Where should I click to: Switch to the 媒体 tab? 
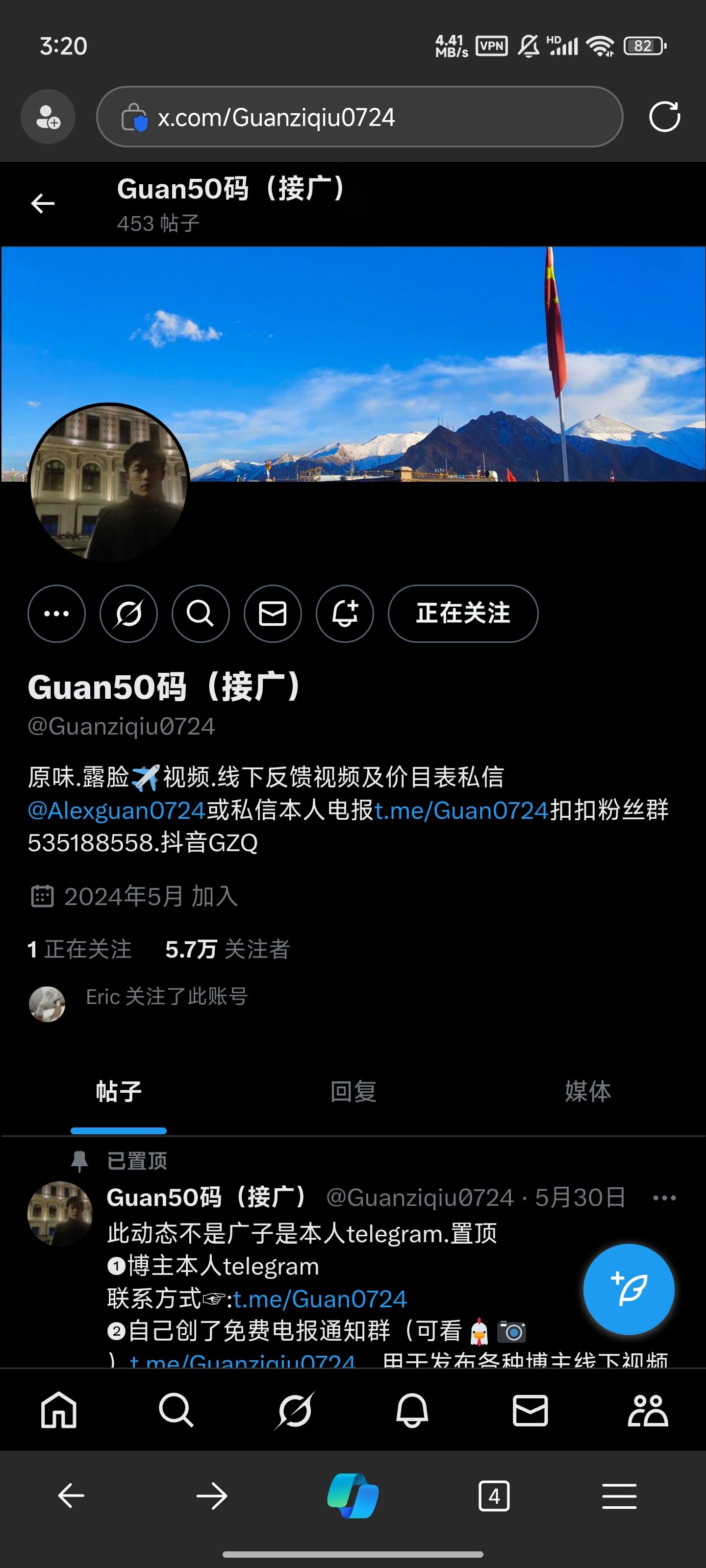click(588, 1091)
